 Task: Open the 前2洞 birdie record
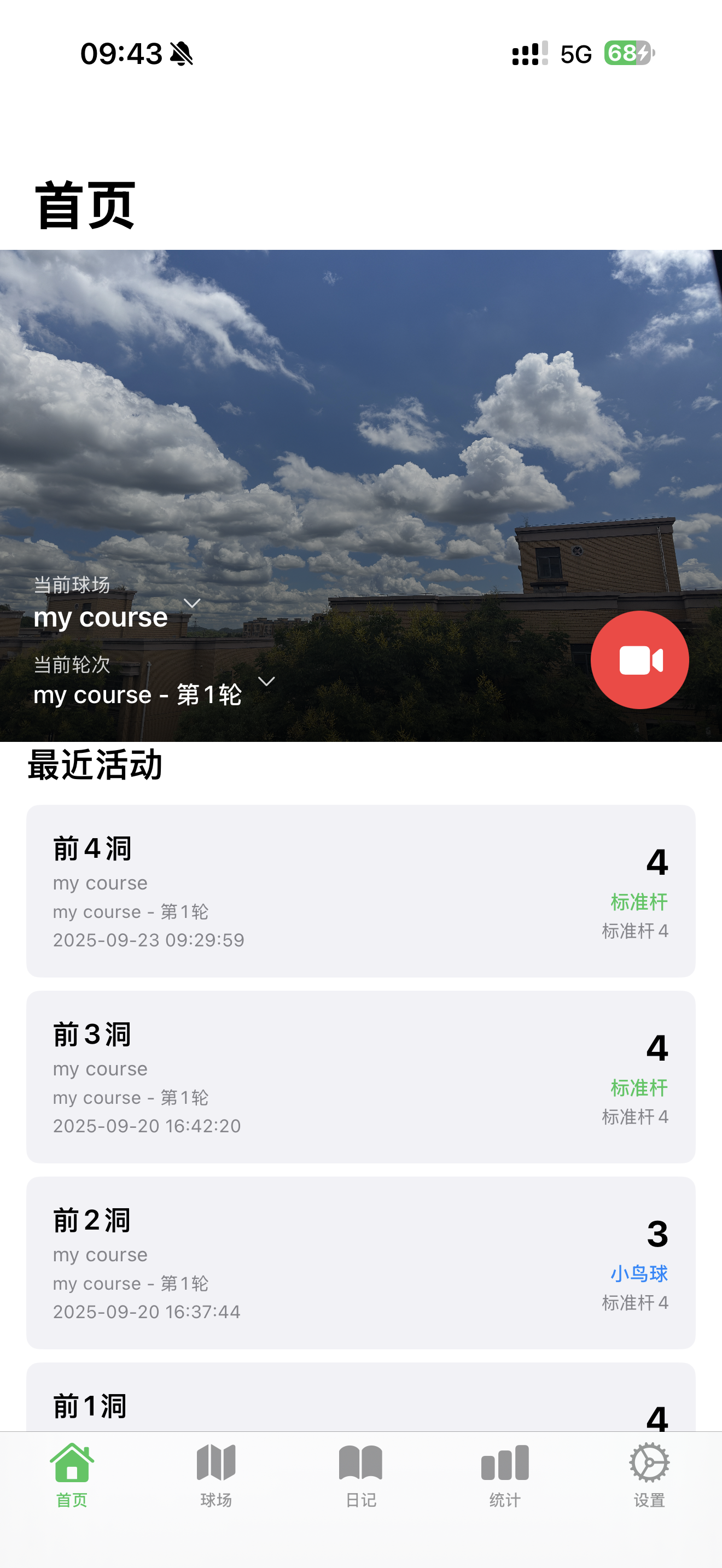(x=360, y=1260)
